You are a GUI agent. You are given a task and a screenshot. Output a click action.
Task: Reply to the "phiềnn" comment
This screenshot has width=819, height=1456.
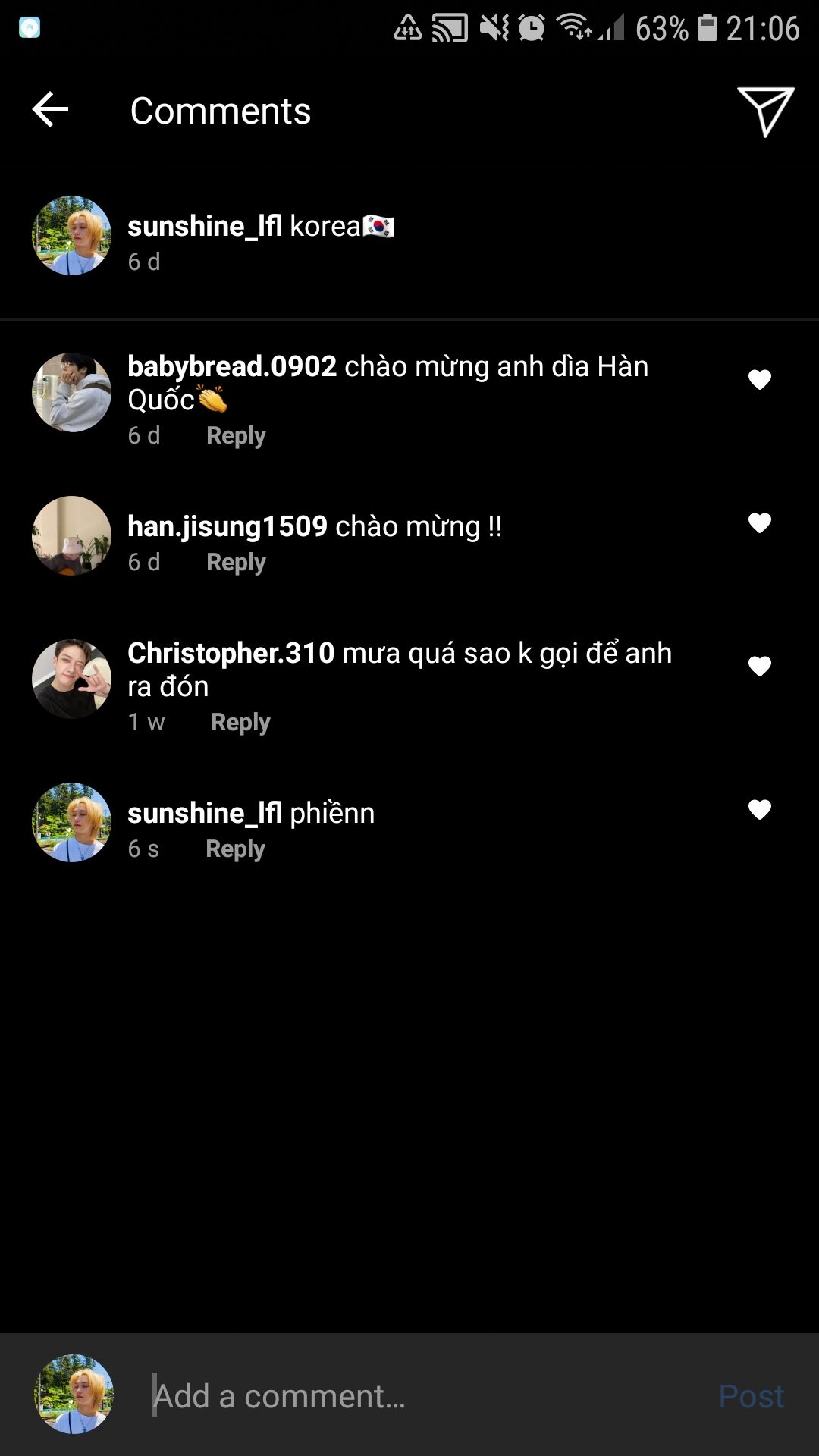click(x=235, y=849)
